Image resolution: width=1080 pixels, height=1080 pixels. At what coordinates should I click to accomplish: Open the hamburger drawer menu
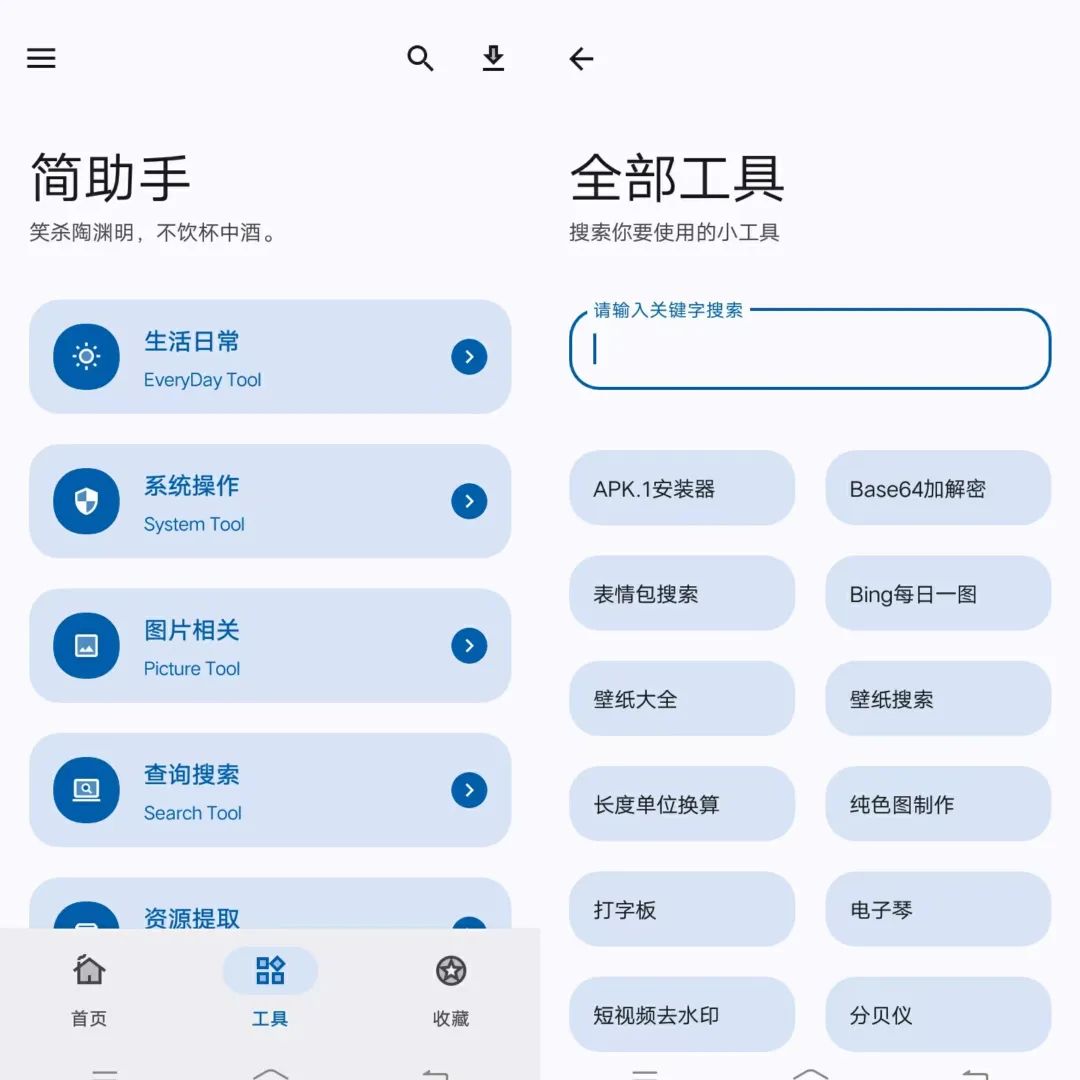[x=41, y=58]
